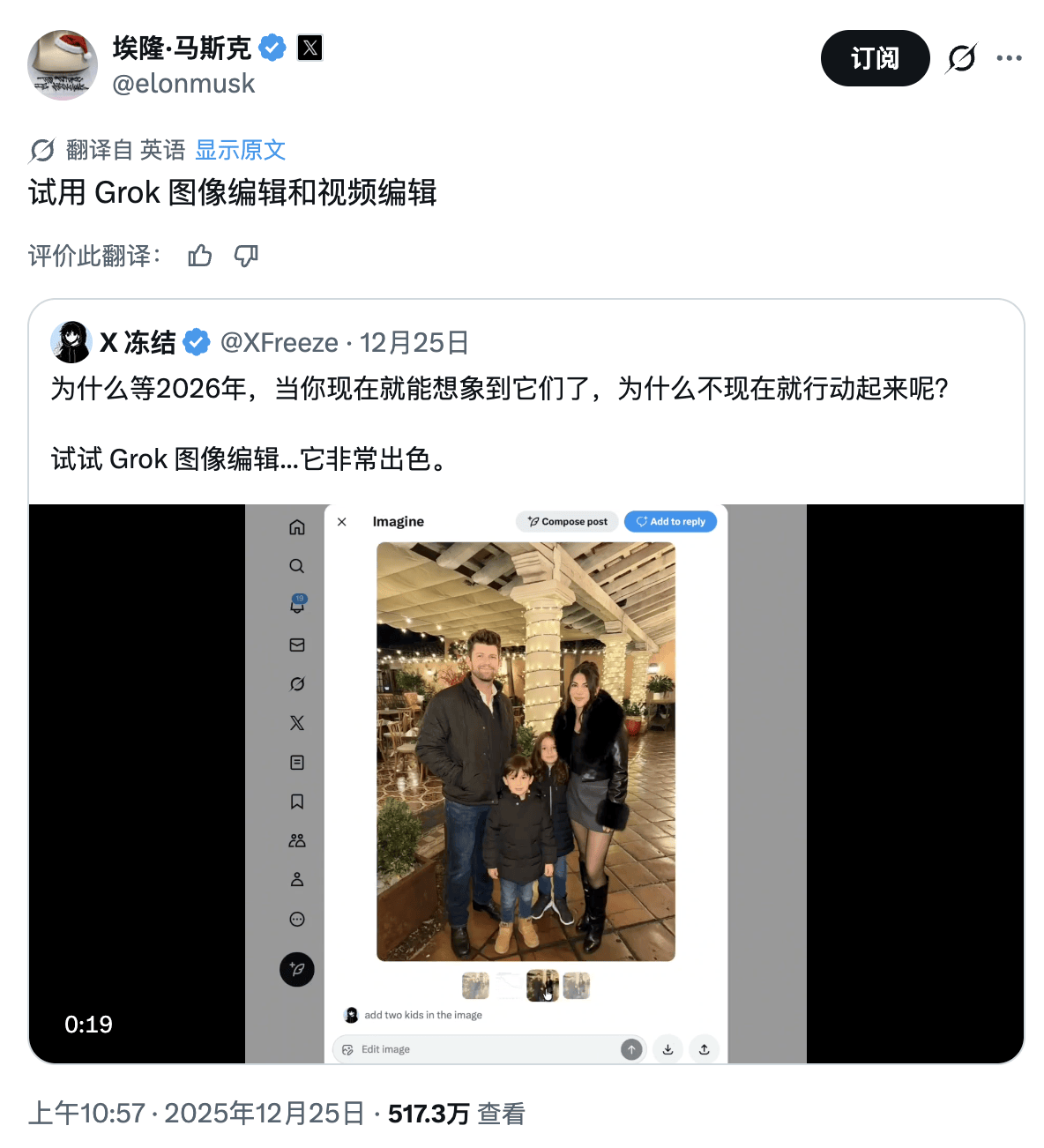Tap 显示原文 to show original text
This screenshot has height=1148, width=1044.
coord(240,150)
